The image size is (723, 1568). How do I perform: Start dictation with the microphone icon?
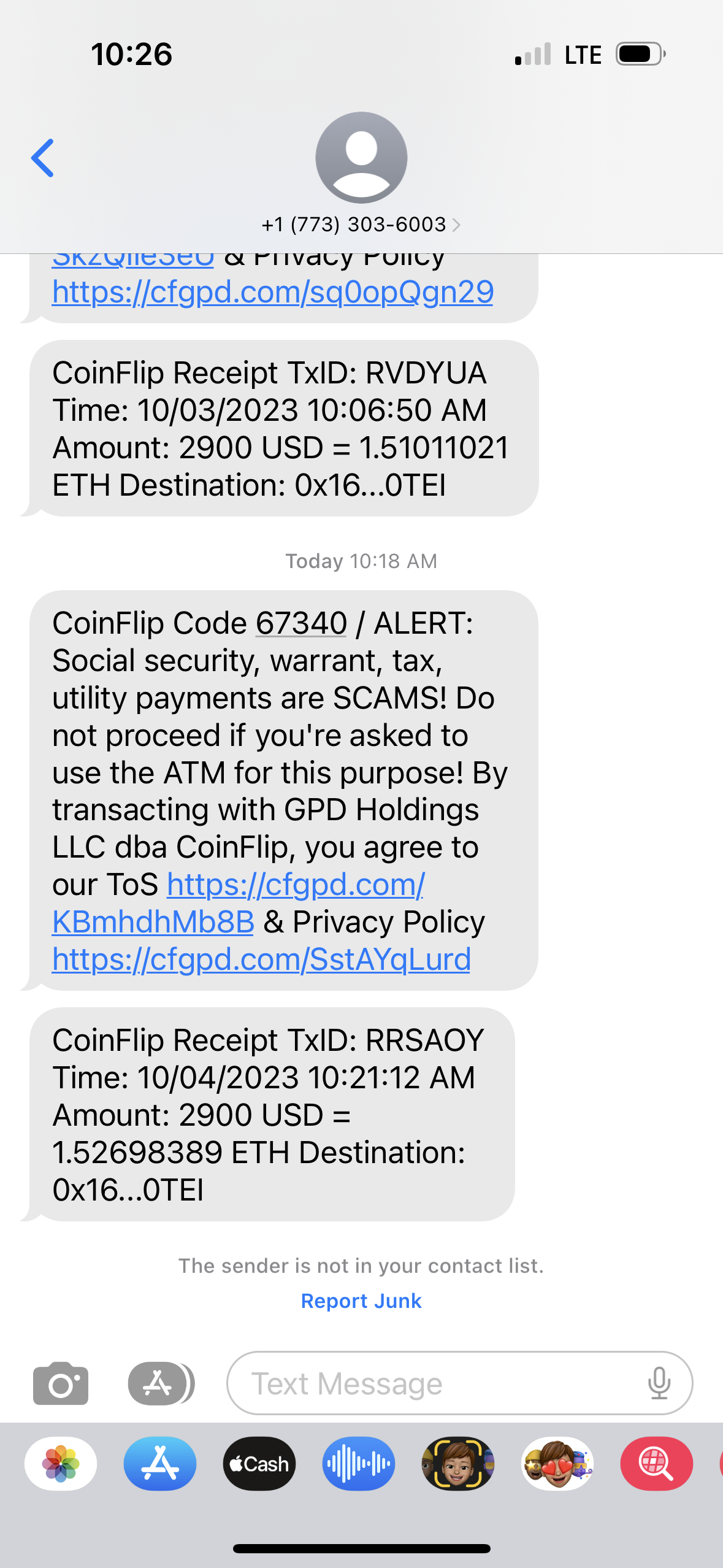tap(659, 1384)
